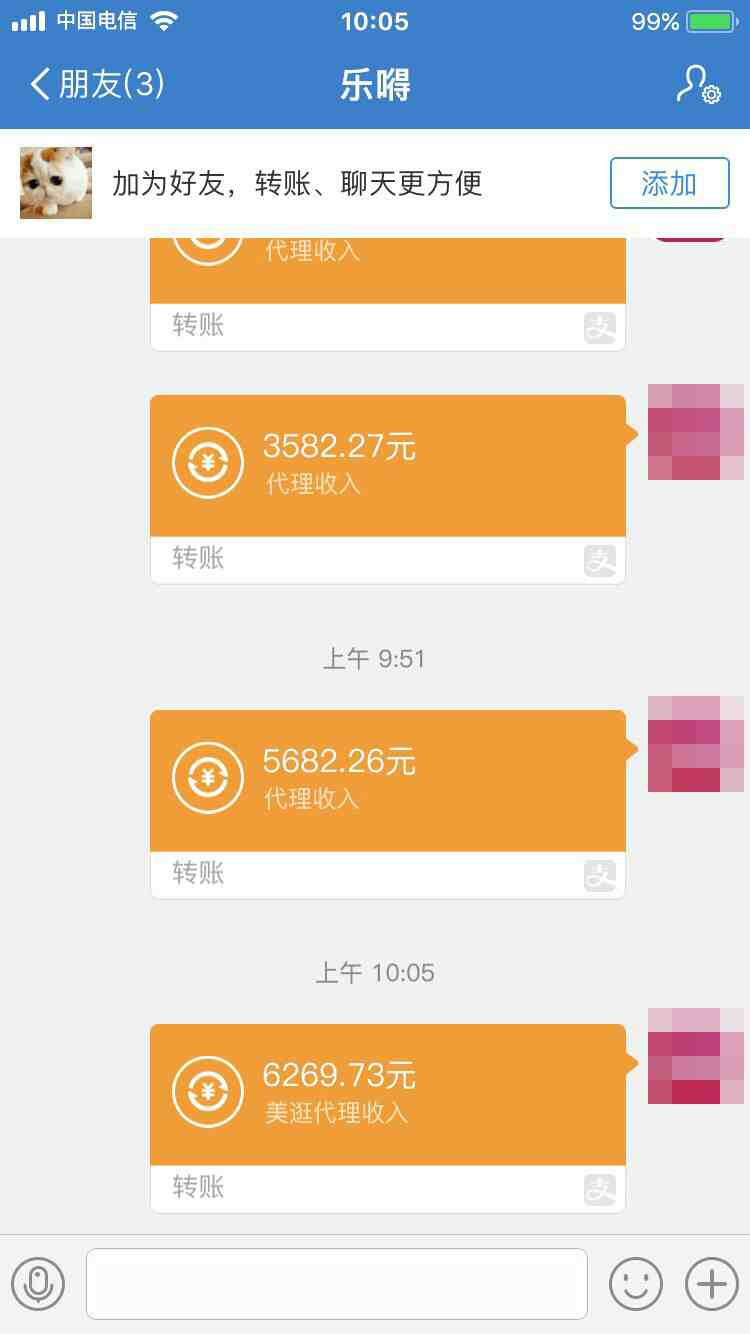
Task: Go back to 朋友 list
Action: coord(95,85)
